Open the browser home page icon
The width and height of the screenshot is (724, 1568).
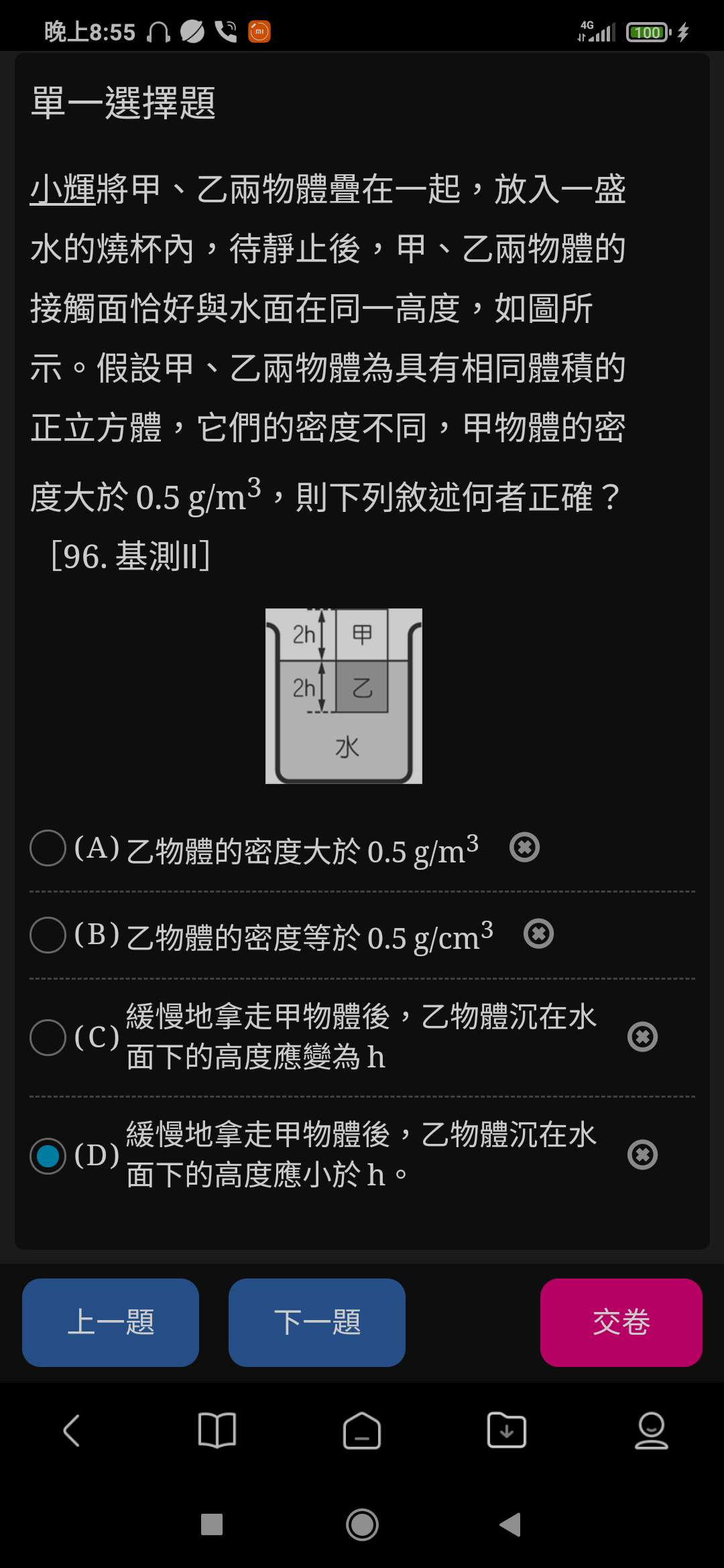(x=362, y=1431)
